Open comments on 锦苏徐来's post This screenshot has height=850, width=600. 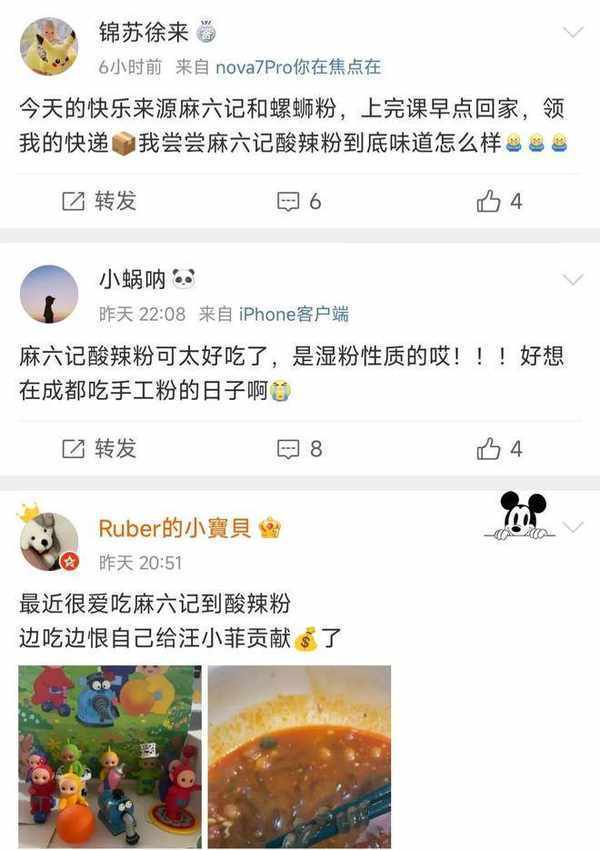coord(299,201)
